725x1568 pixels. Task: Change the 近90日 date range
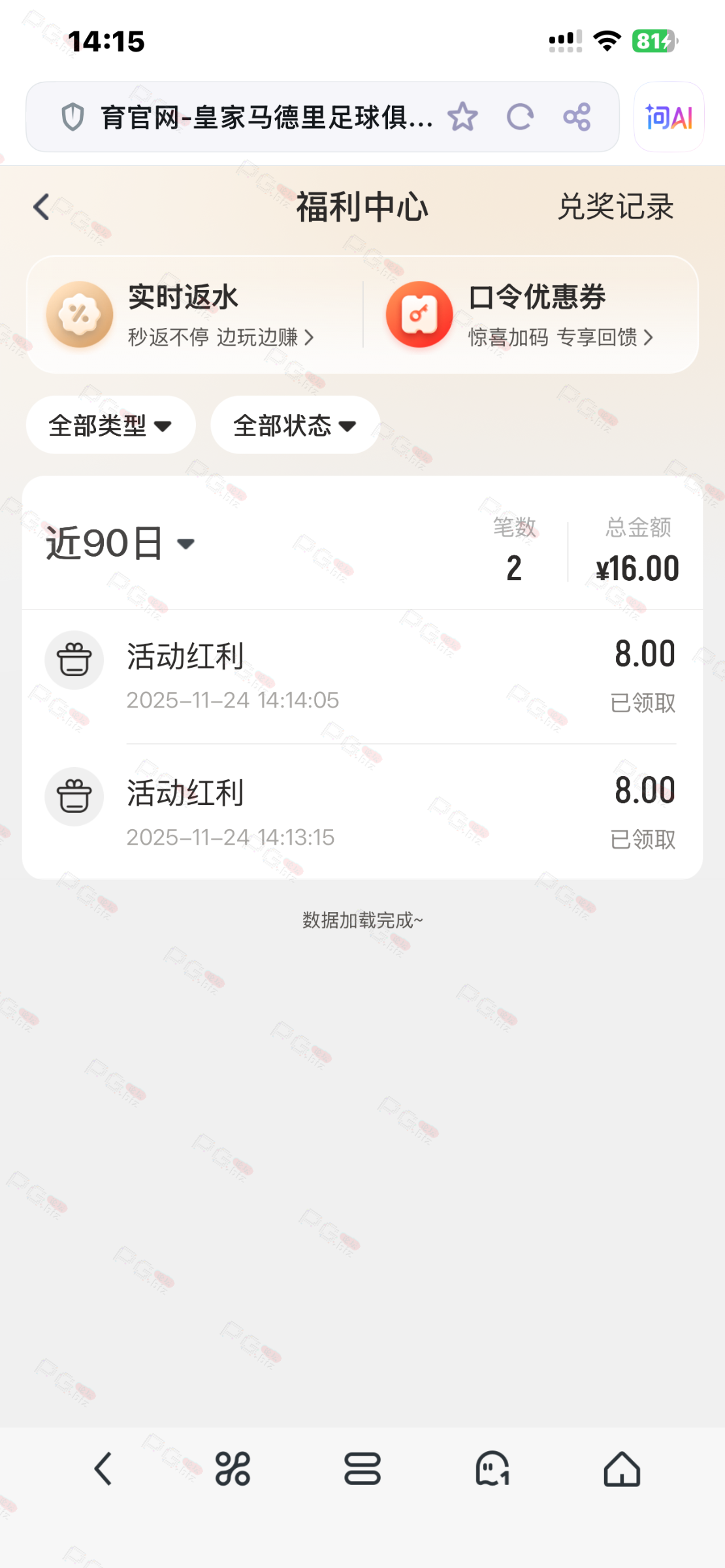[x=121, y=544]
